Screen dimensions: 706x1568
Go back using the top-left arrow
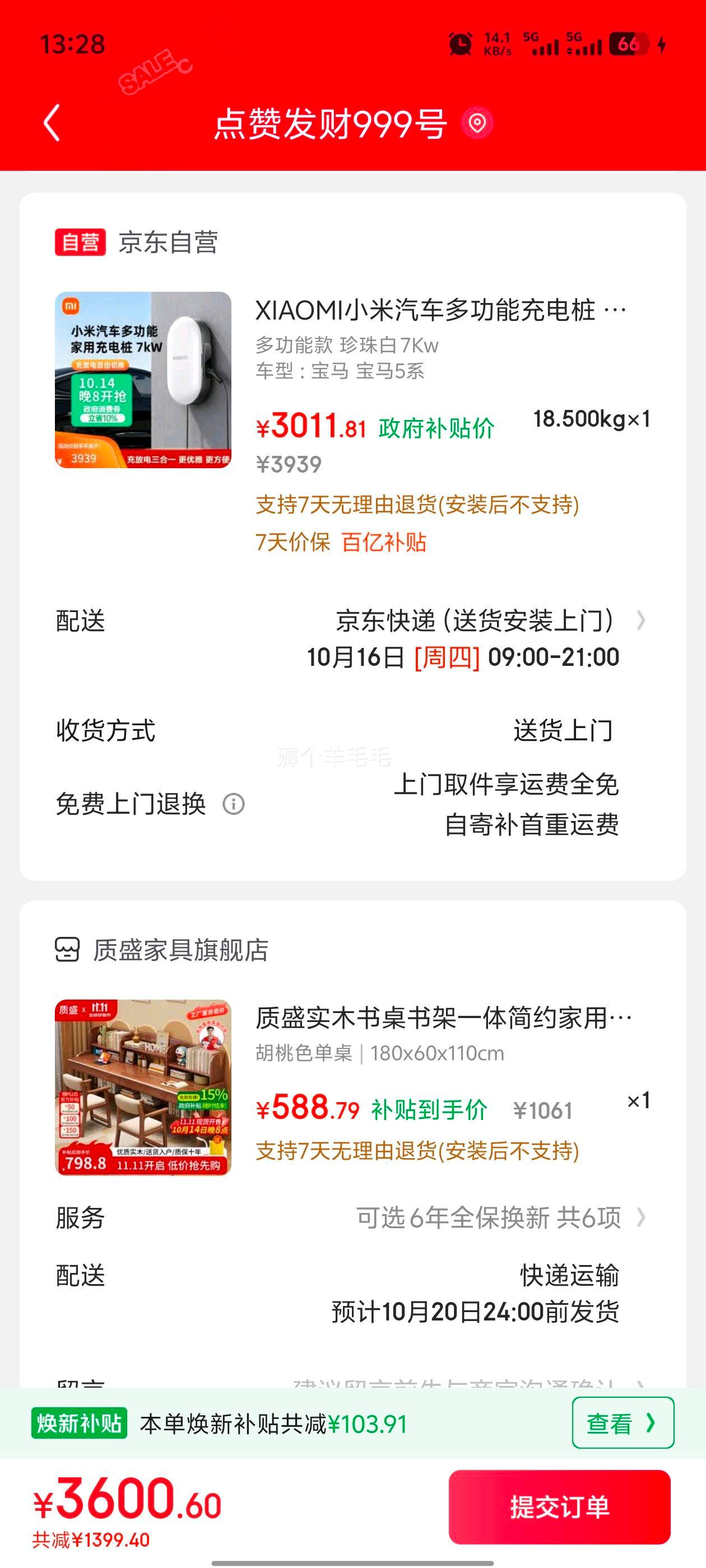pos(52,123)
